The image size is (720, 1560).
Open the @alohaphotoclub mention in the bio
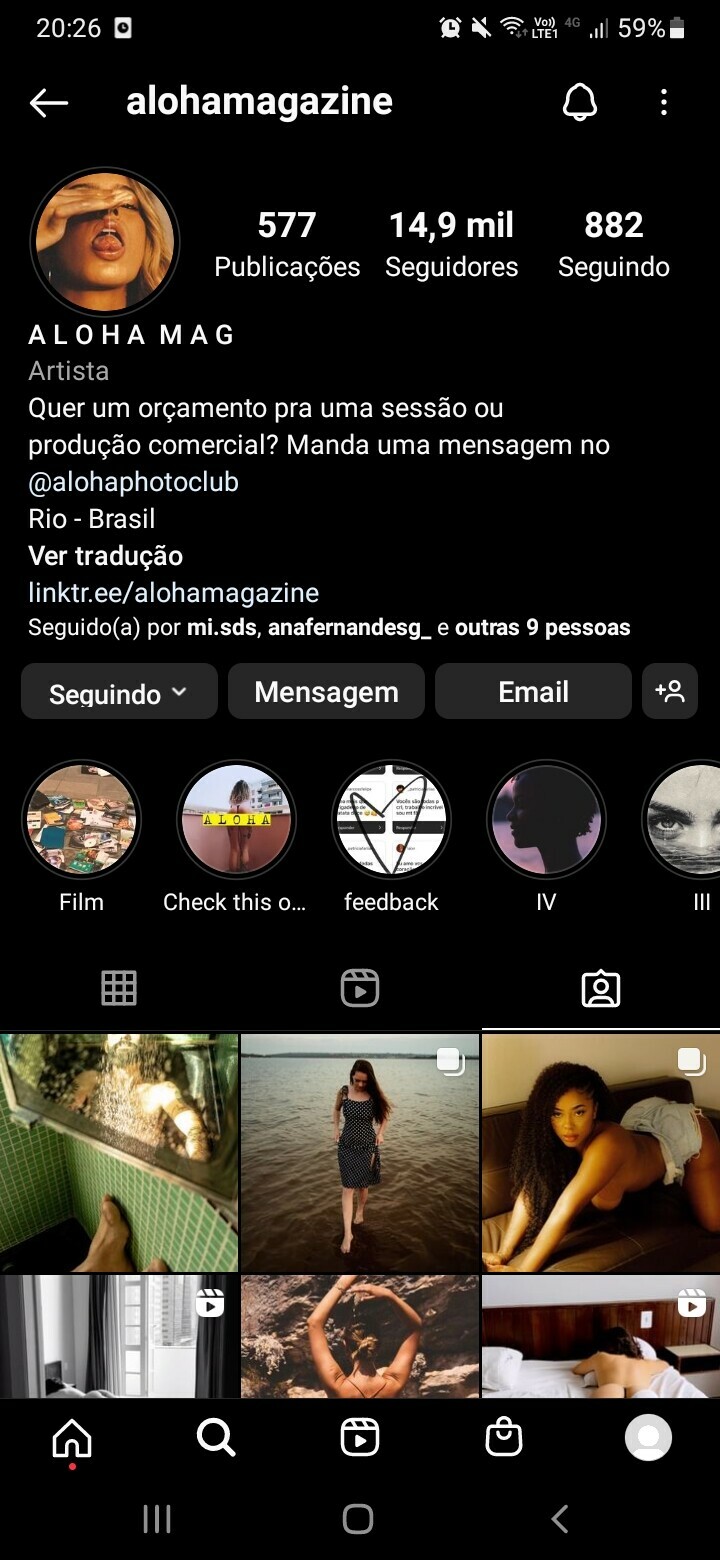click(x=133, y=482)
